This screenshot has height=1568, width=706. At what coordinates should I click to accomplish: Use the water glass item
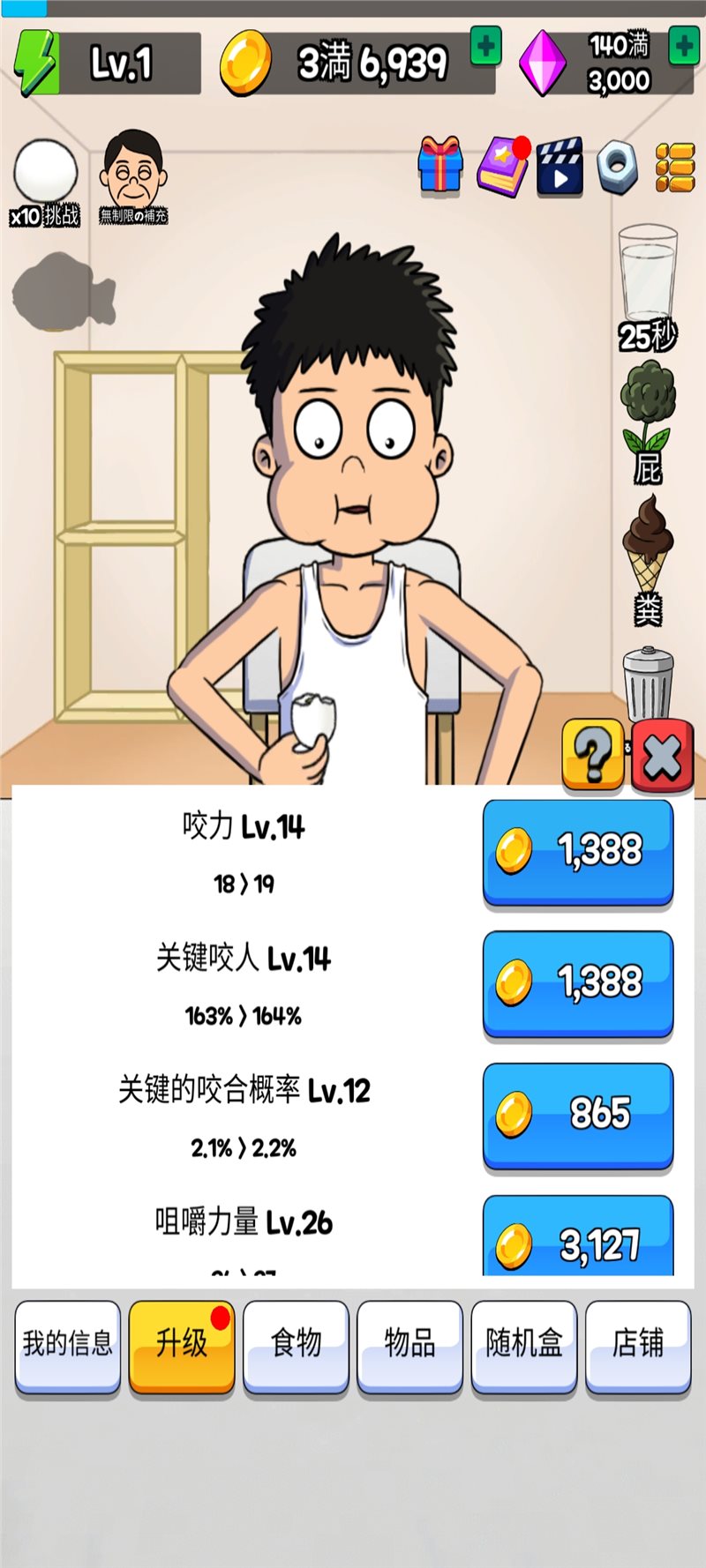click(x=648, y=282)
